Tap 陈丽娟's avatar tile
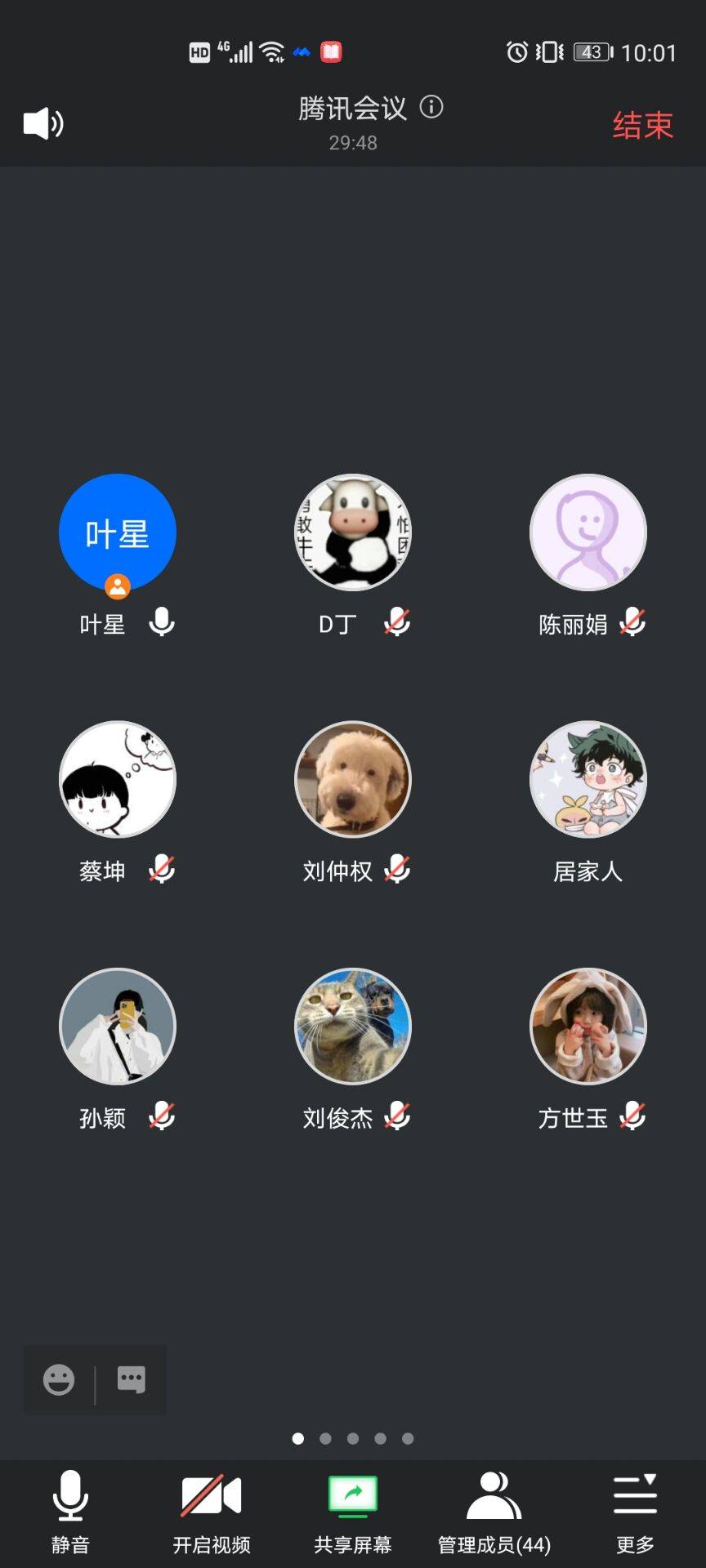 [x=588, y=532]
